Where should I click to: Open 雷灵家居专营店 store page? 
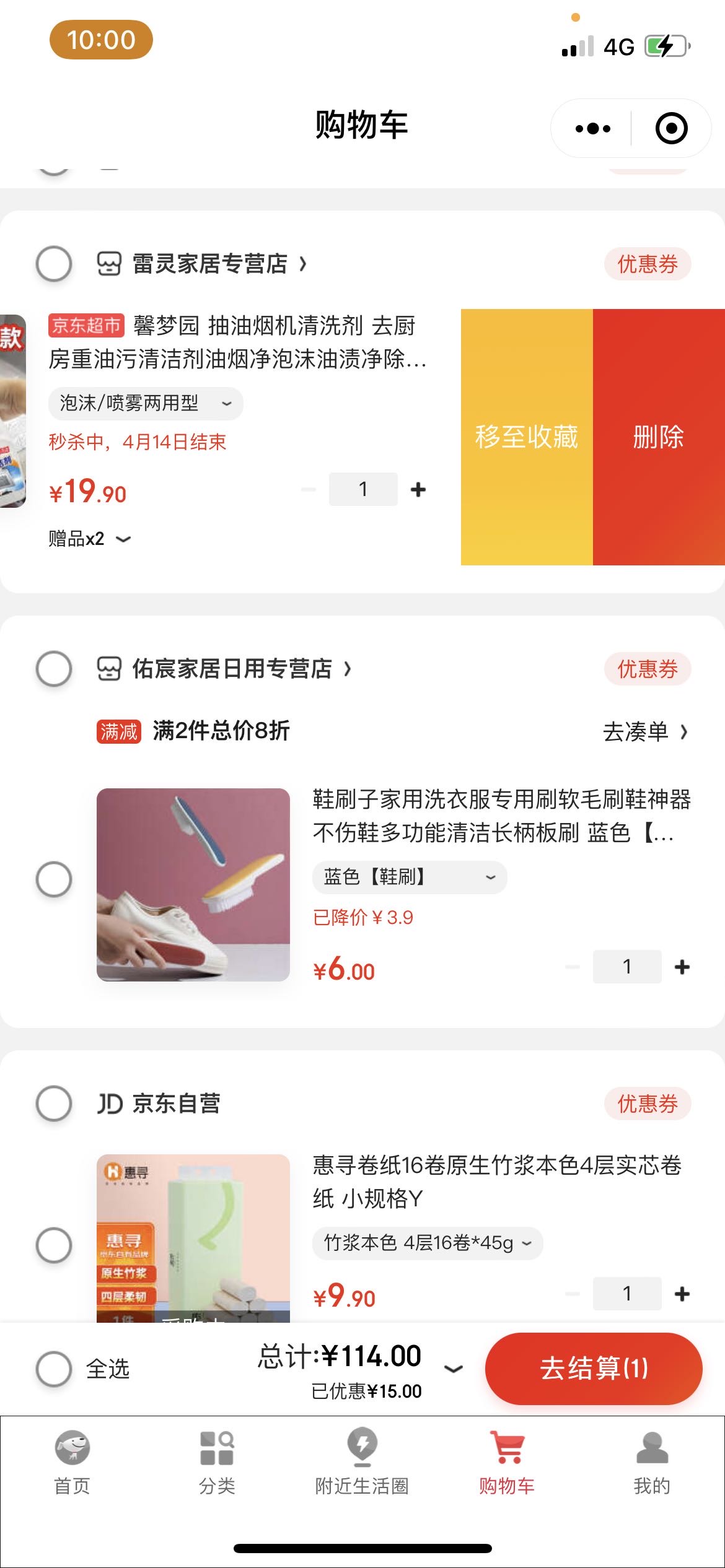coord(211,264)
